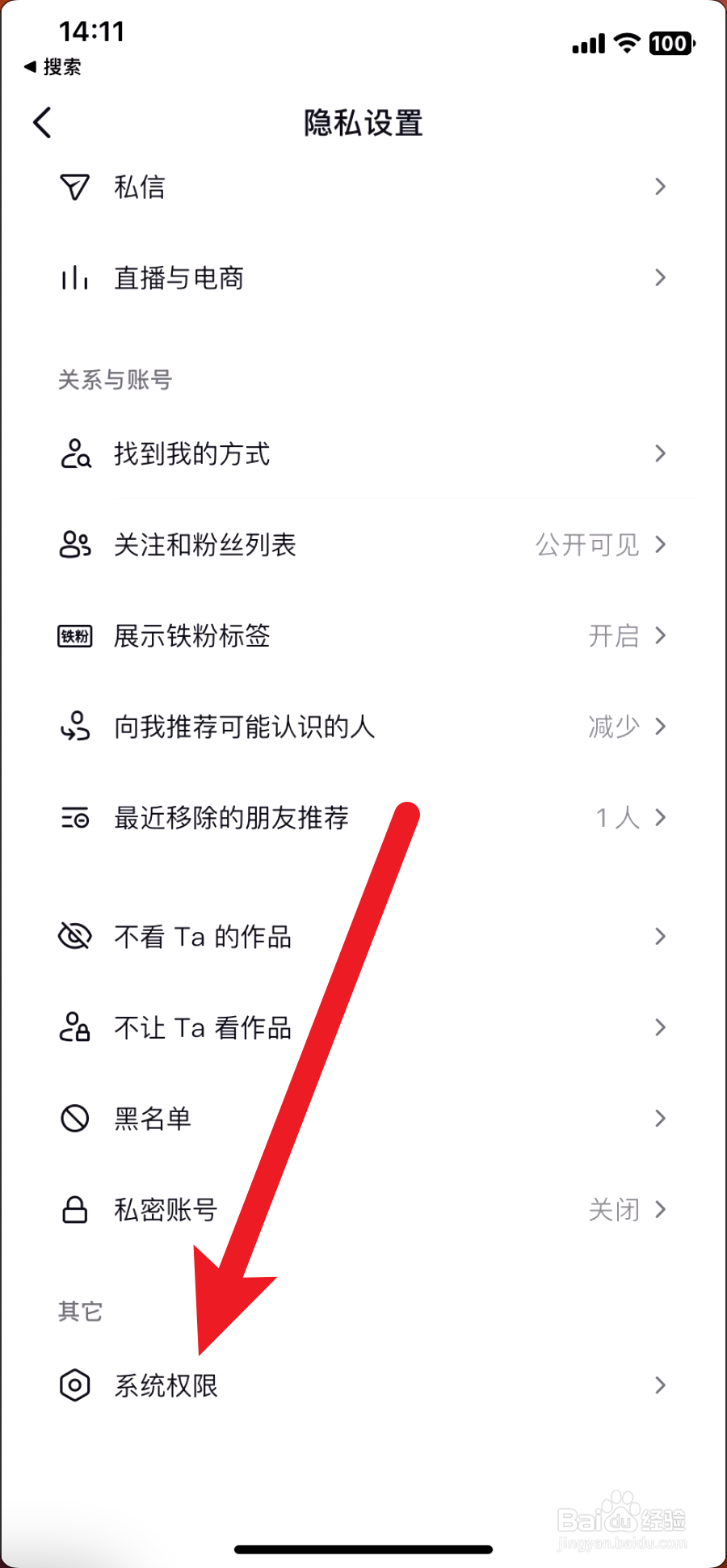Image resolution: width=727 pixels, height=1568 pixels.
Task: Click the 找到我的方式 person search icon
Action: pyautogui.click(x=74, y=454)
